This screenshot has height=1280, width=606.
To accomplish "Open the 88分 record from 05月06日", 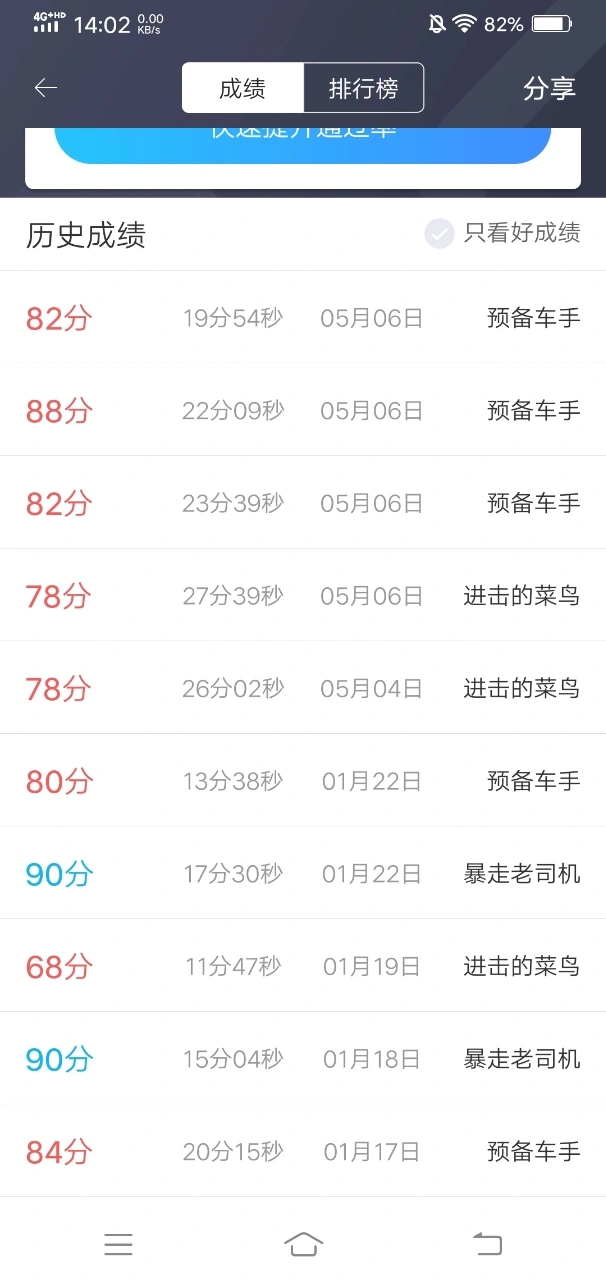I will tap(303, 410).
